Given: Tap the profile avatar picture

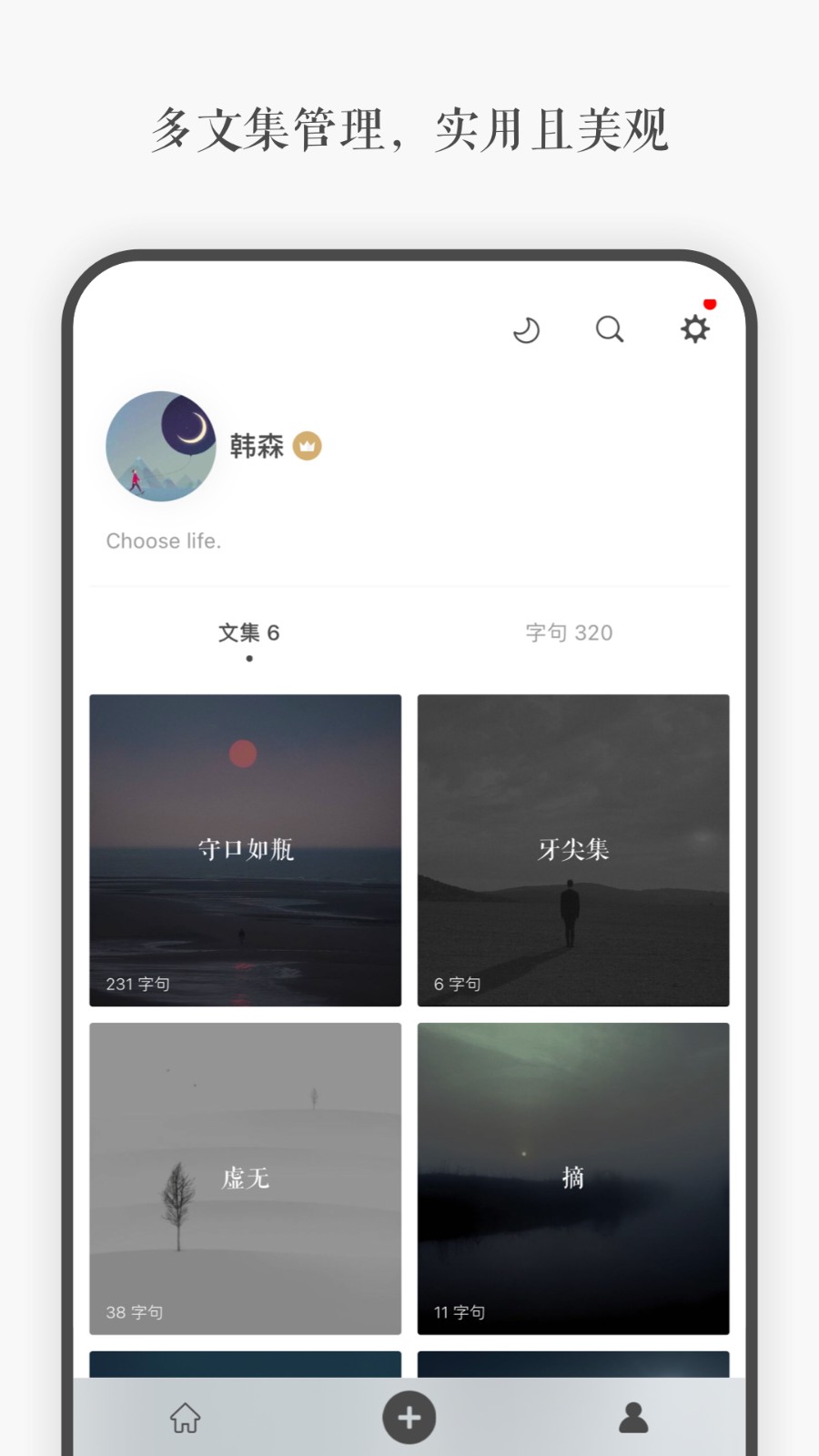Looking at the screenshot, I should (x=160, y=448).
